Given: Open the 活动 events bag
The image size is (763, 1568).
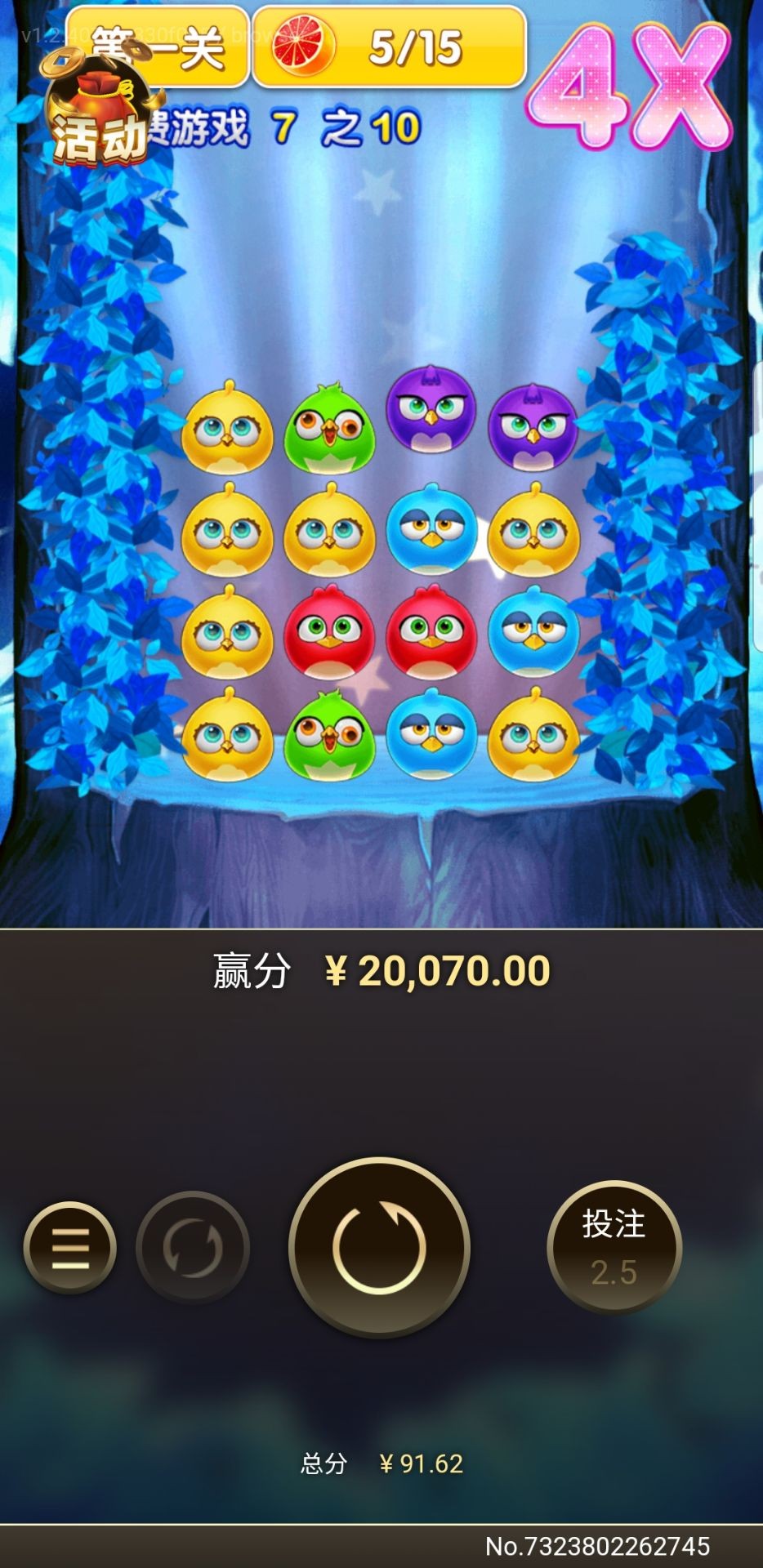Looking at the screenshot, I should [x=98, y=114].
